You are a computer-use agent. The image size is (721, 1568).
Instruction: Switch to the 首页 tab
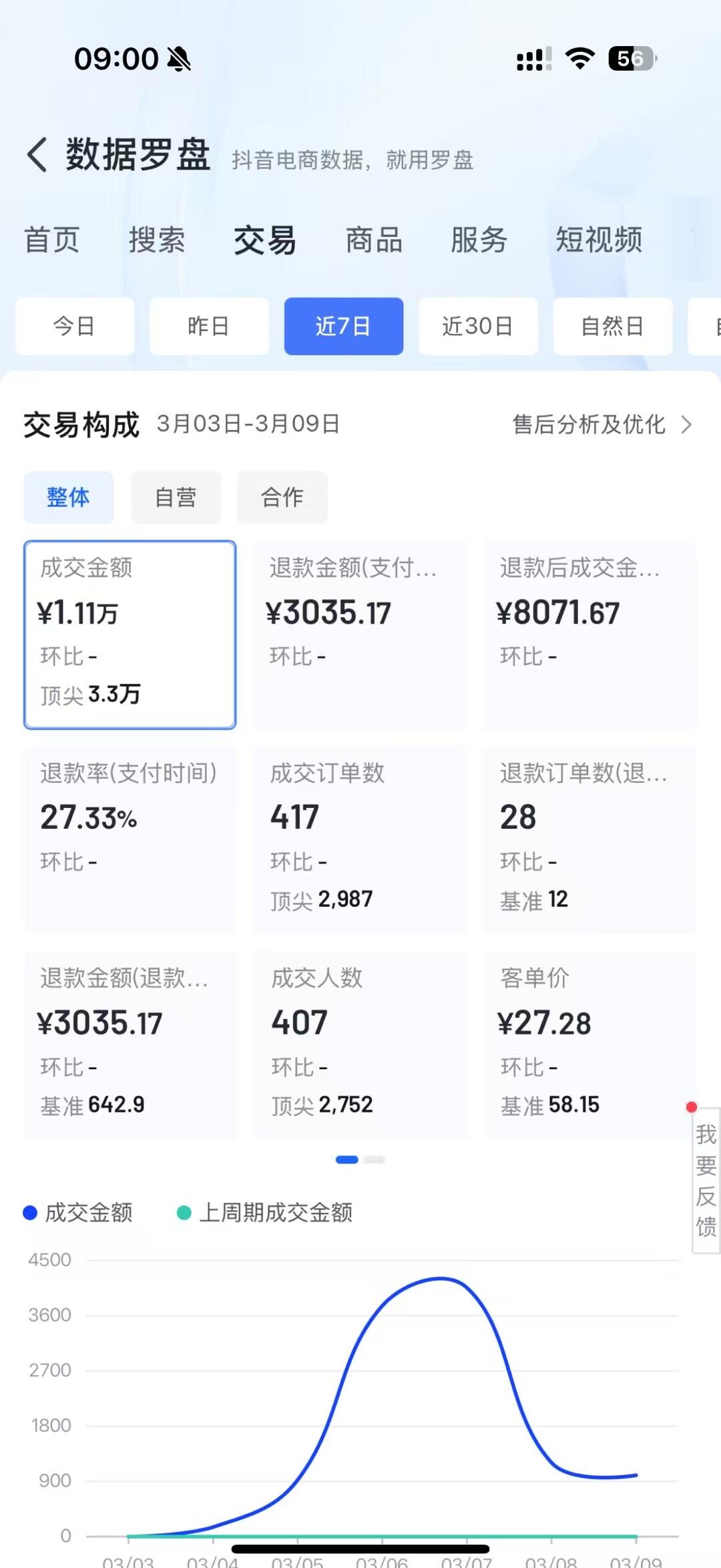pyautogui.click(x=52, y=240)
